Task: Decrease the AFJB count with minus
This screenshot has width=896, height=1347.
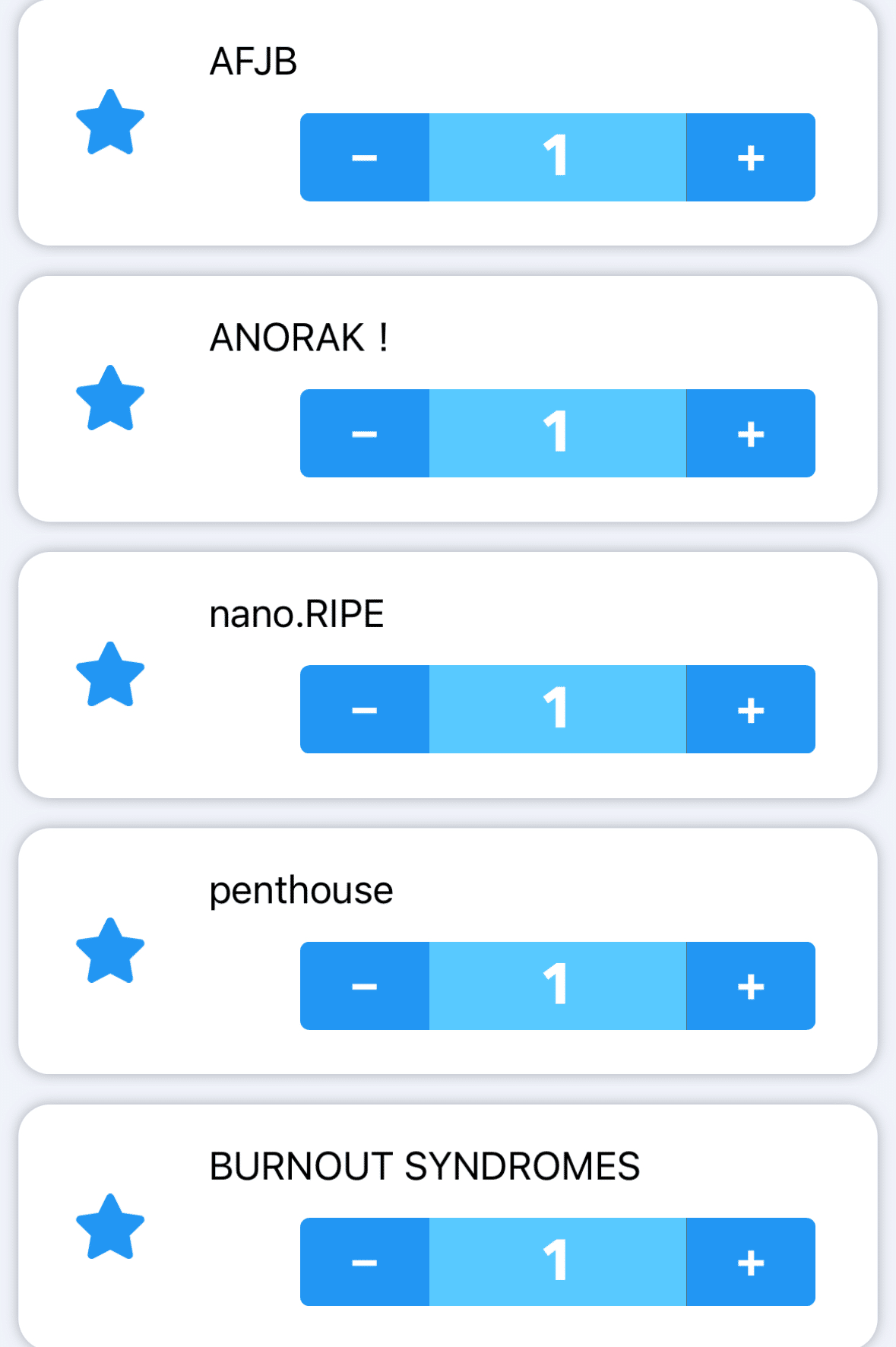Action: point(365,157)
